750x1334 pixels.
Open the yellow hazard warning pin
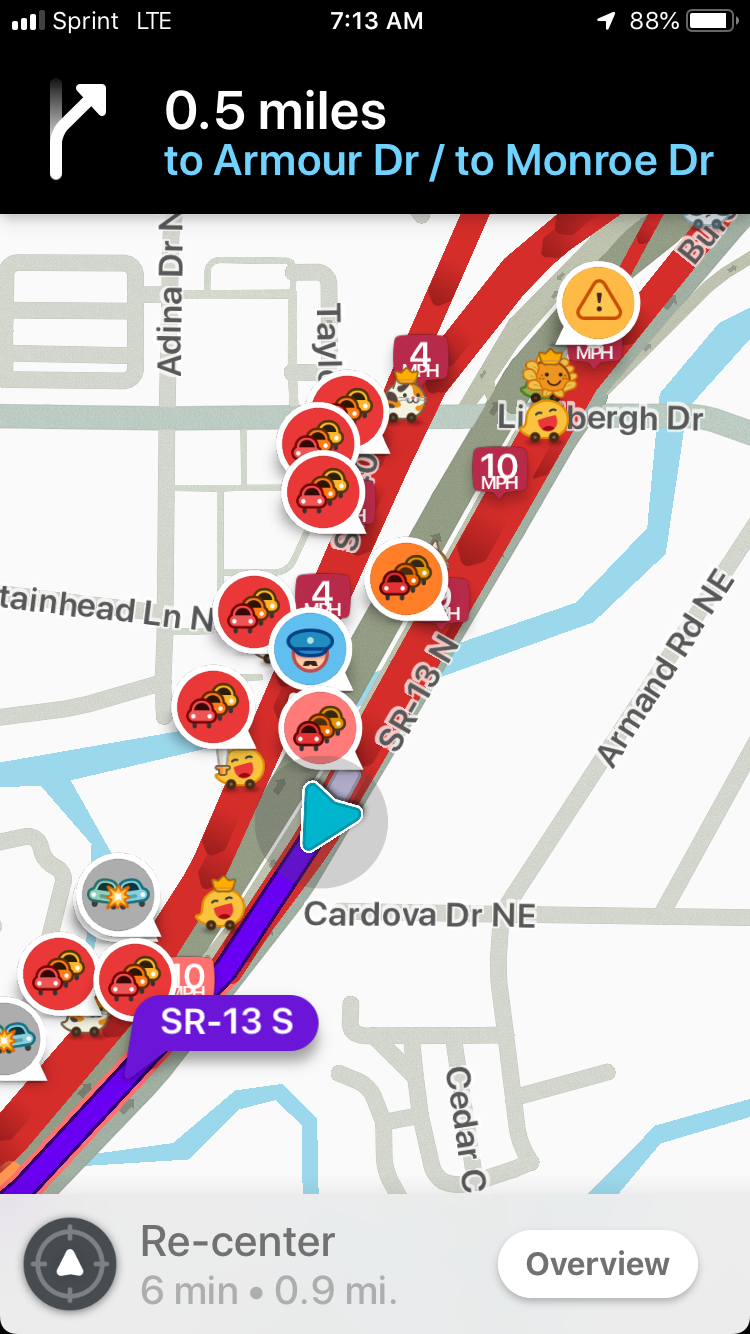tap(598, 299)
